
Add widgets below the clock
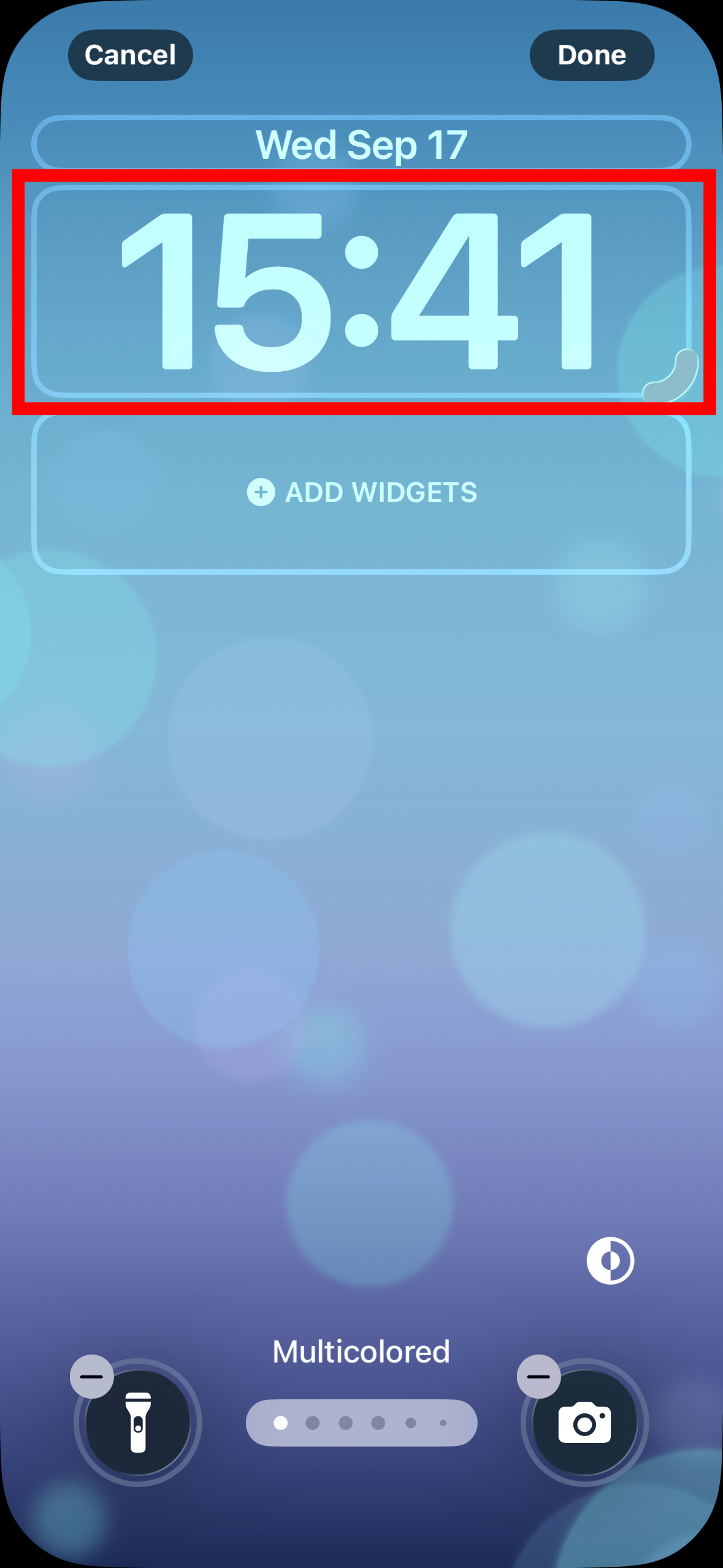(x=361, y=493)
